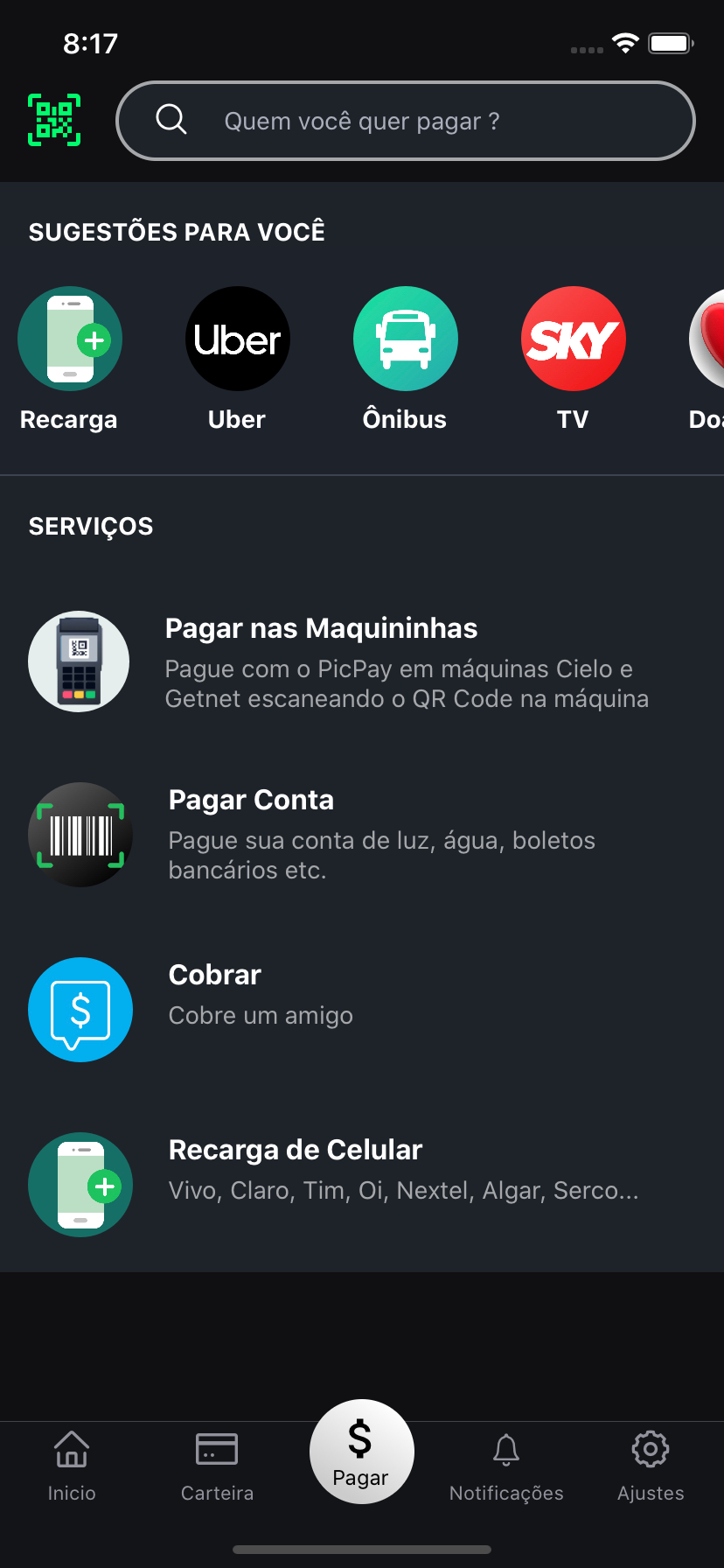Open Cobrar to charge a friend

362,1010
